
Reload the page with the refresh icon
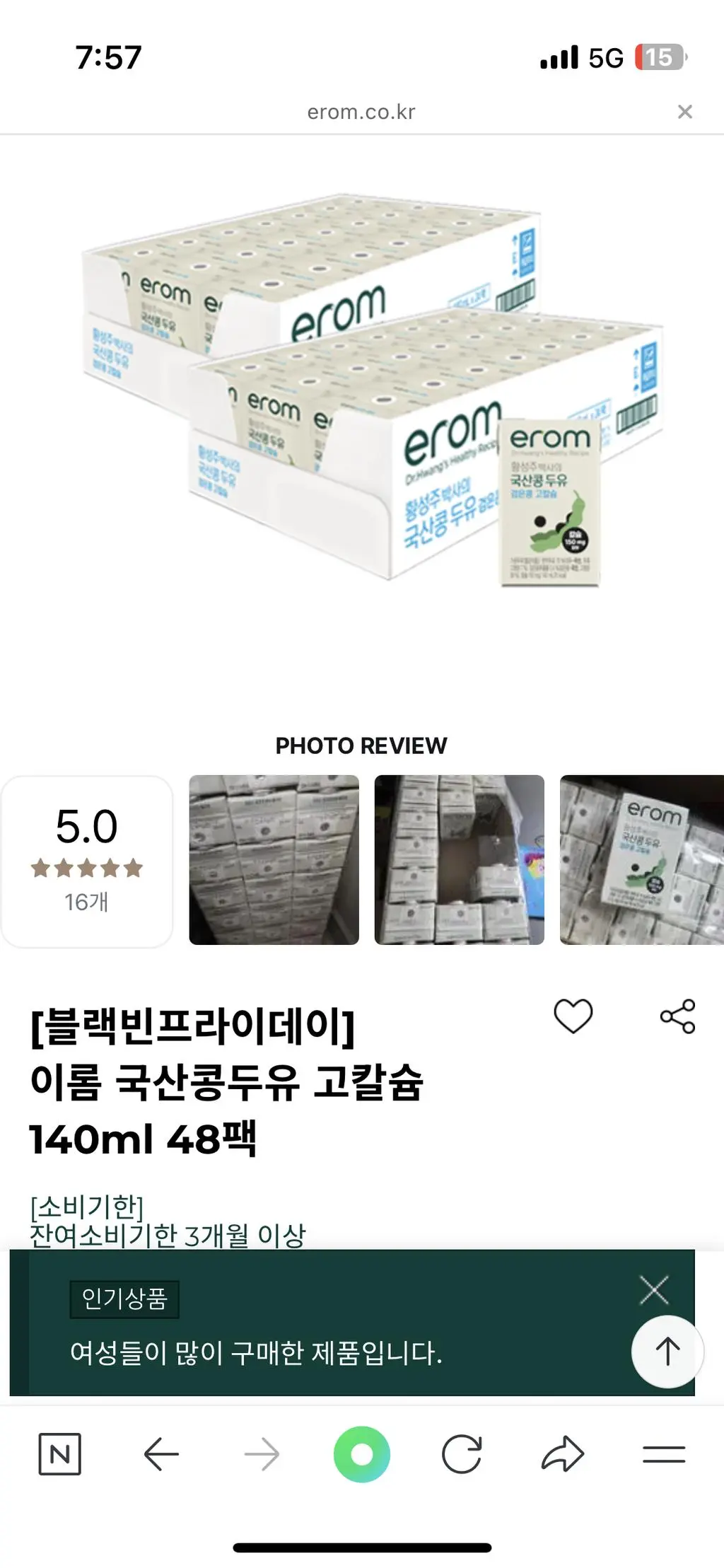point(462,1453)
